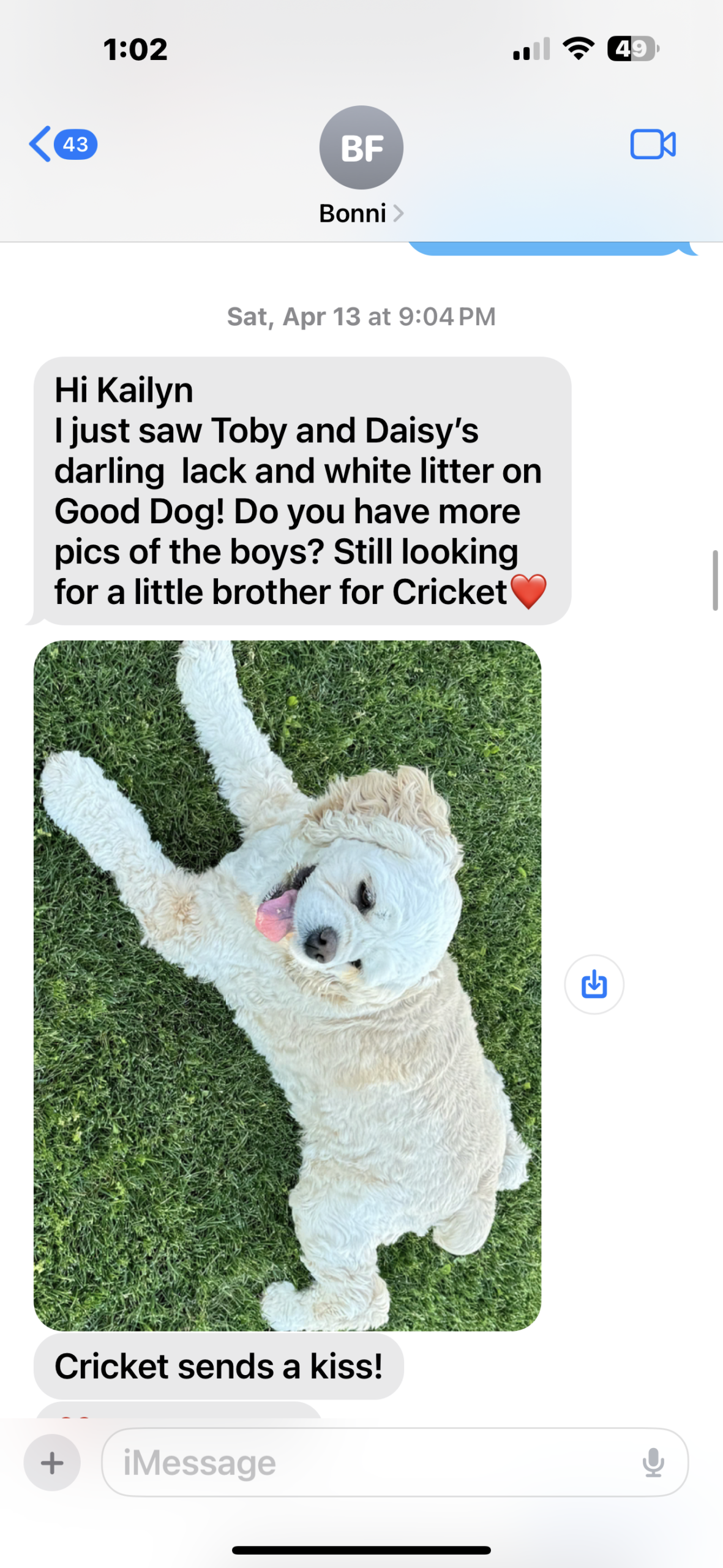Start a FaceTime video call with Bonni

click(653, 145)
